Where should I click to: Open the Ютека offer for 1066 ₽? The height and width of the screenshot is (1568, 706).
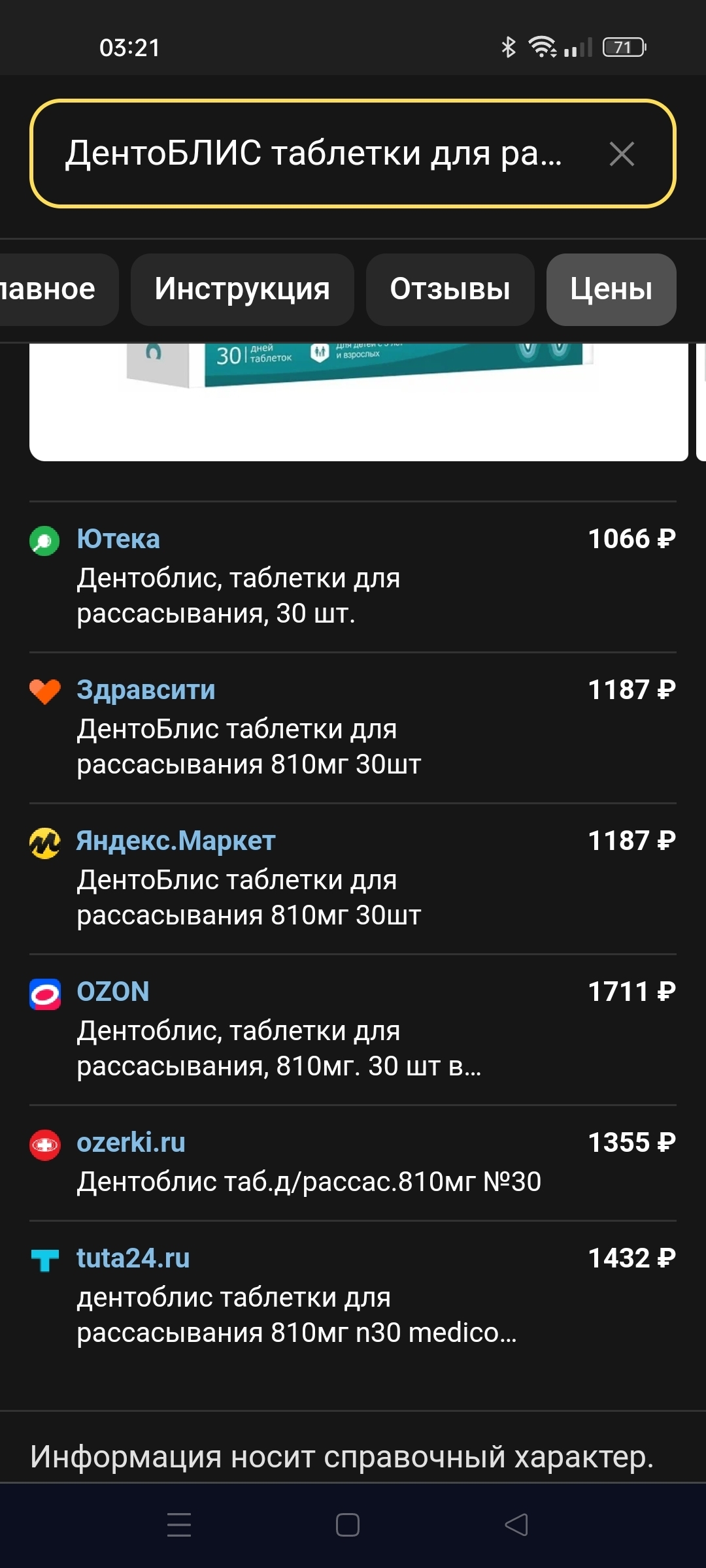(x=118, y=540)
